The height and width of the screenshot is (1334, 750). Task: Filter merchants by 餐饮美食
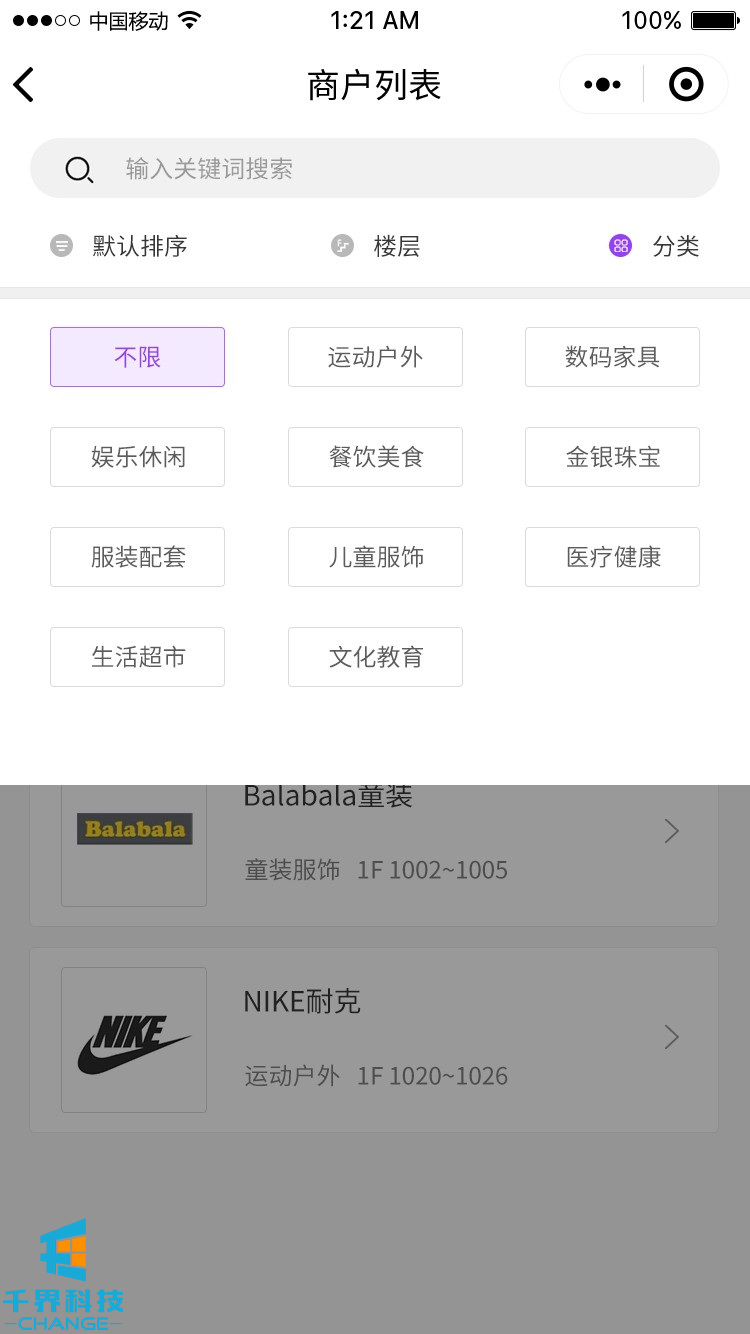pyautogui.click(x=375, y=457)
